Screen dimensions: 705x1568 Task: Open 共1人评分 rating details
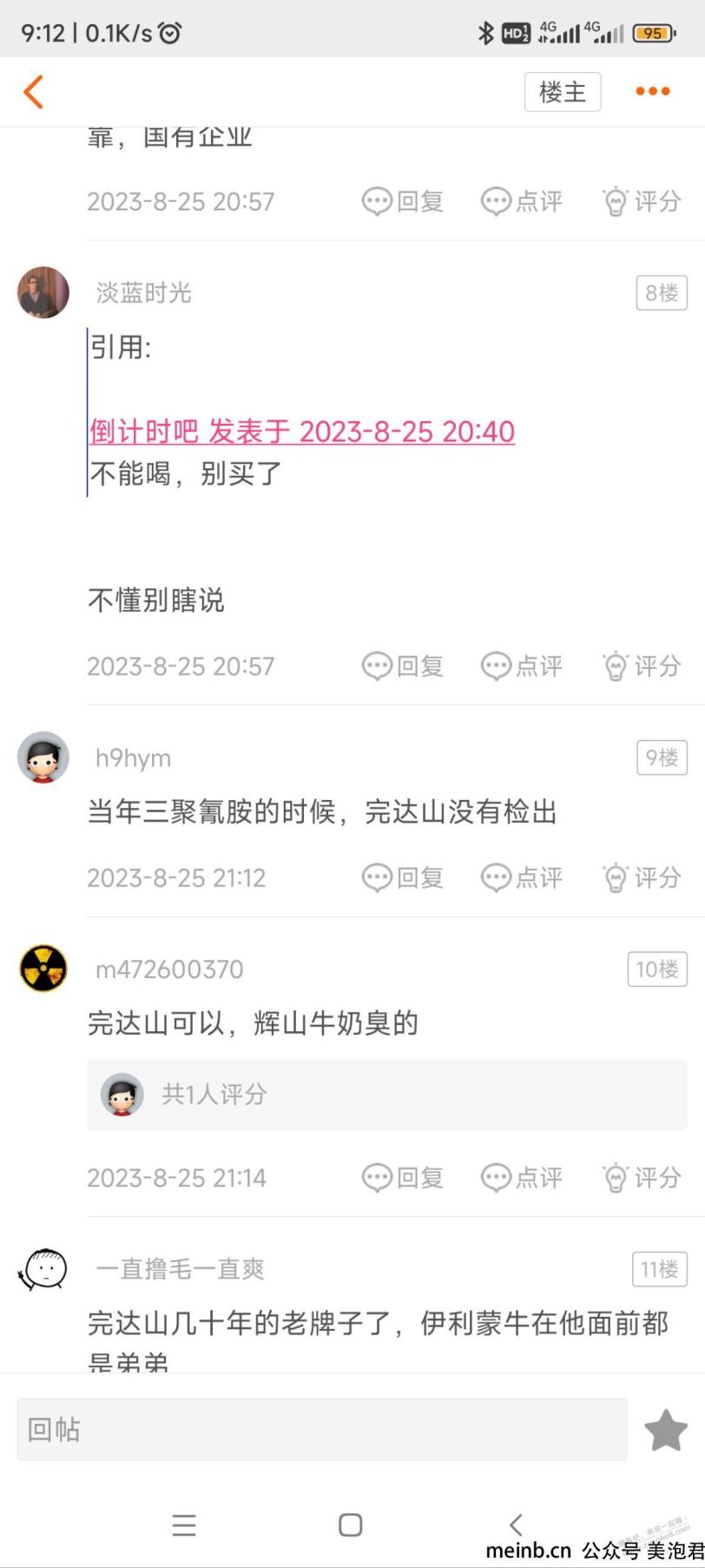tap(213, 1095)
